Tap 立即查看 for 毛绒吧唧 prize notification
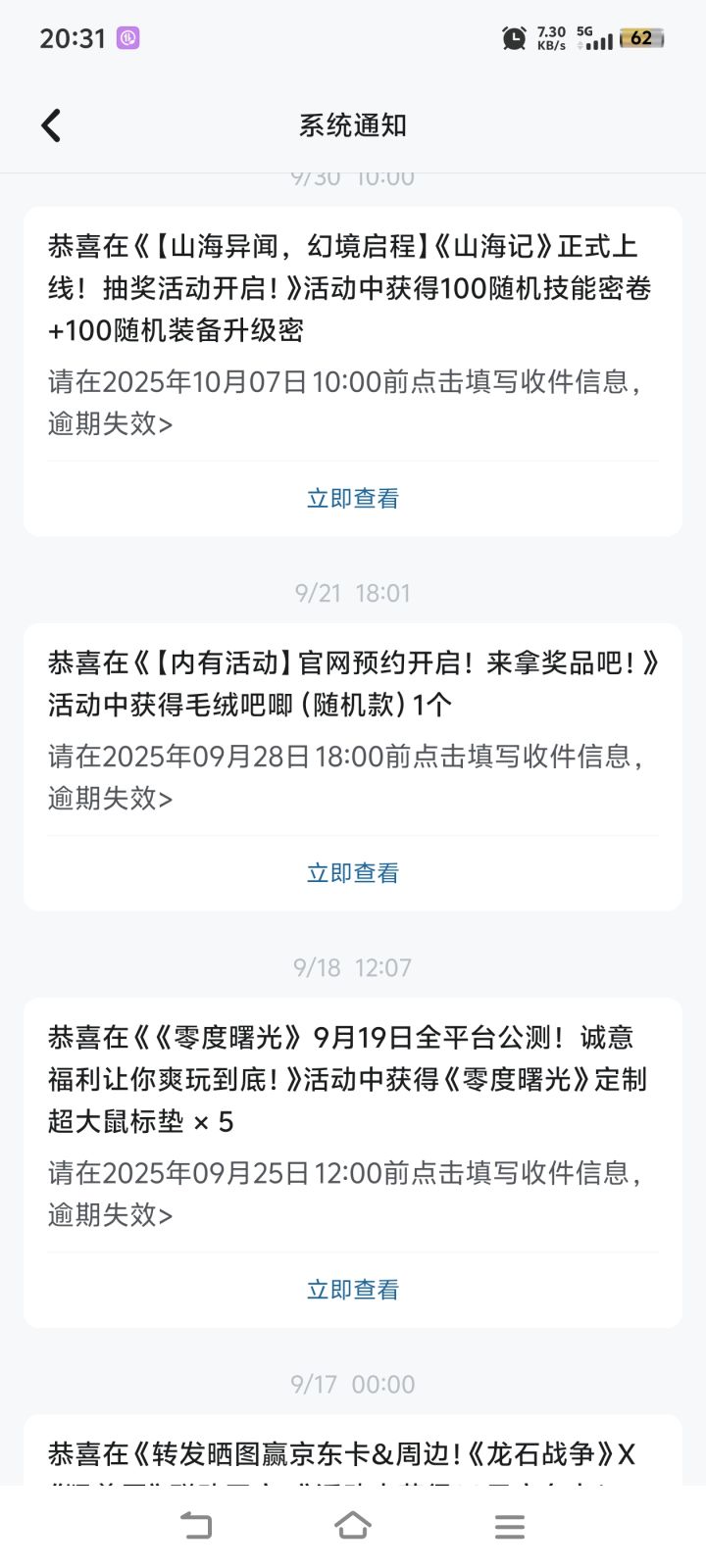Screen dimensions: 706x1568 click(353, 873)
